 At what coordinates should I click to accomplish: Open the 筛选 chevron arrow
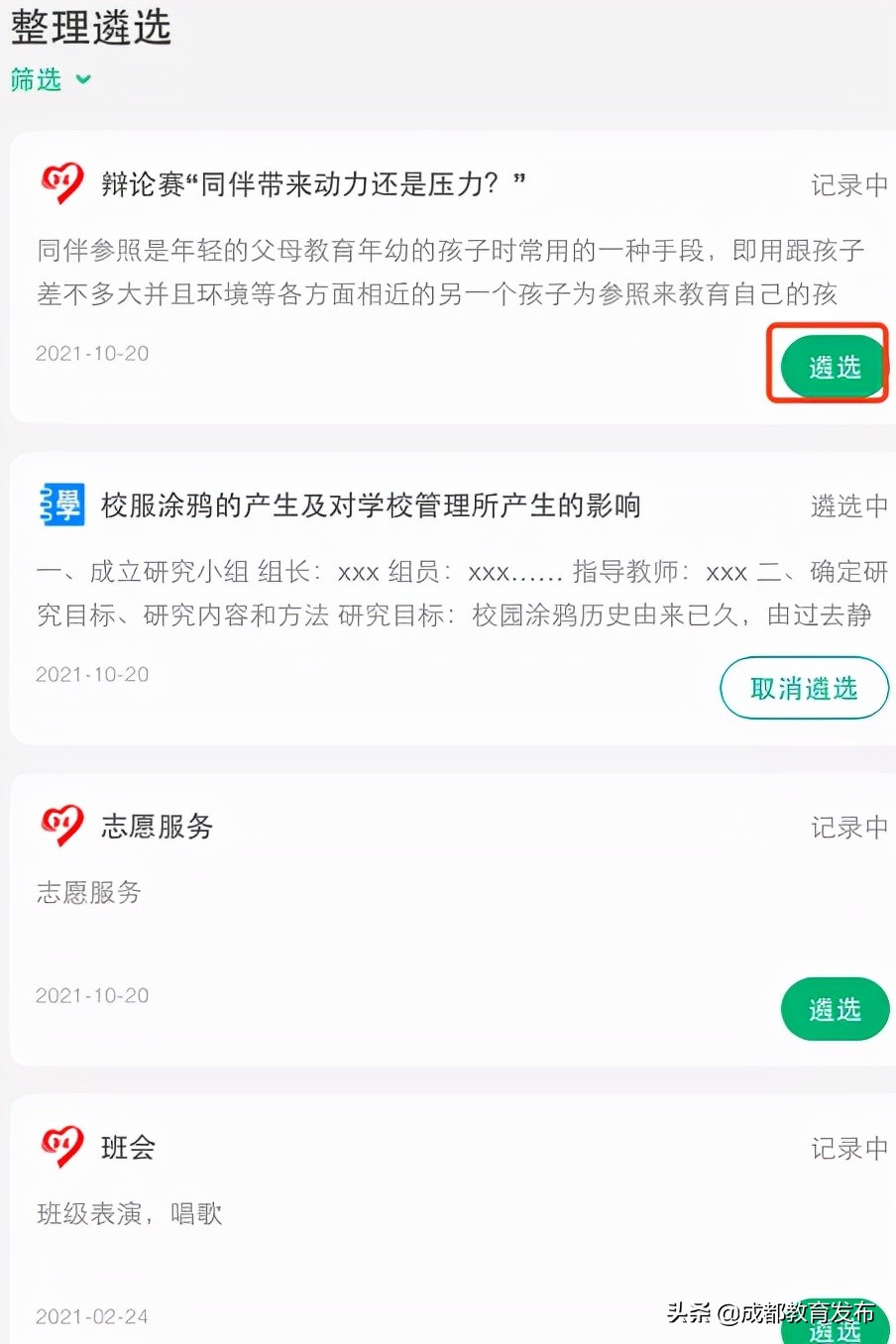pos(83,79)
